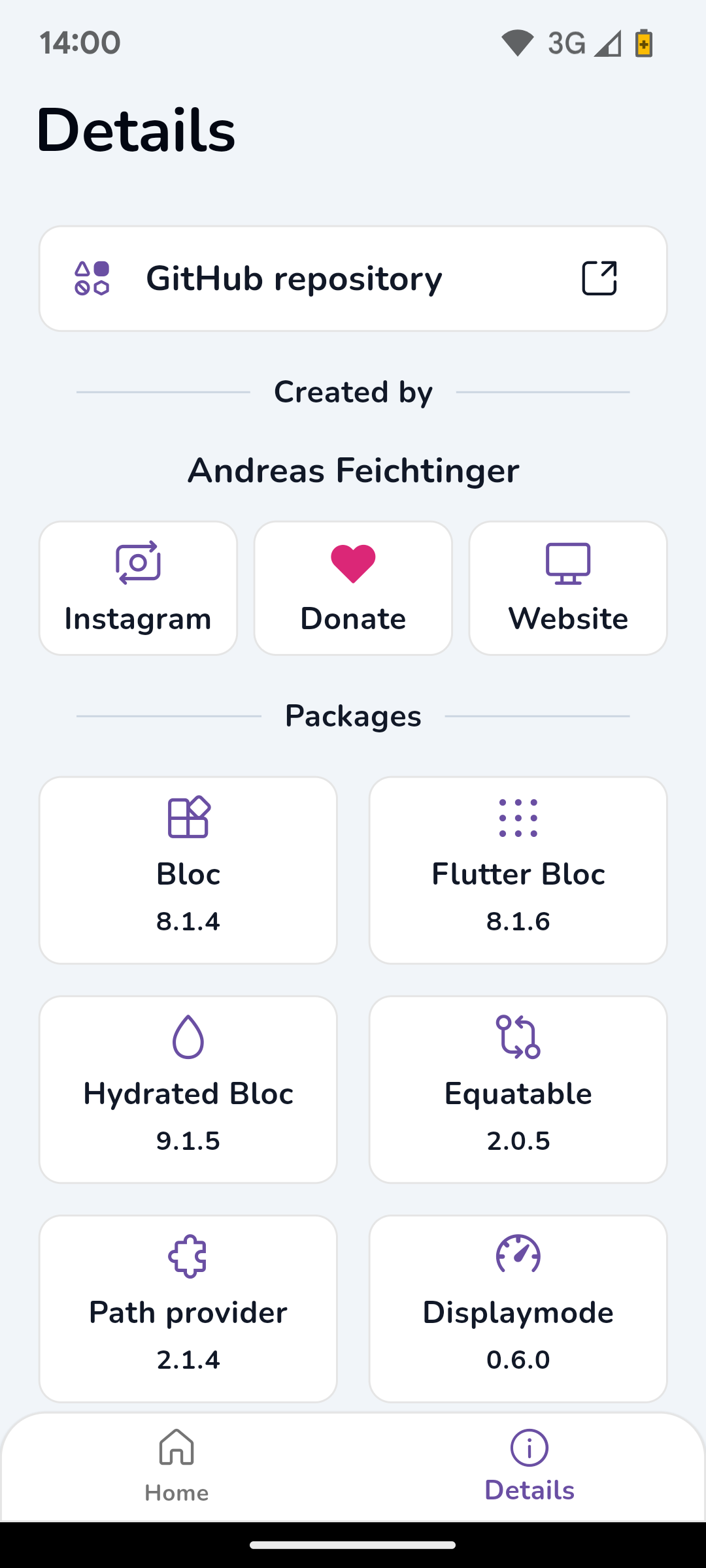Open the Equatable 2.0.5 package
706x1568 pixels.
518,1089
